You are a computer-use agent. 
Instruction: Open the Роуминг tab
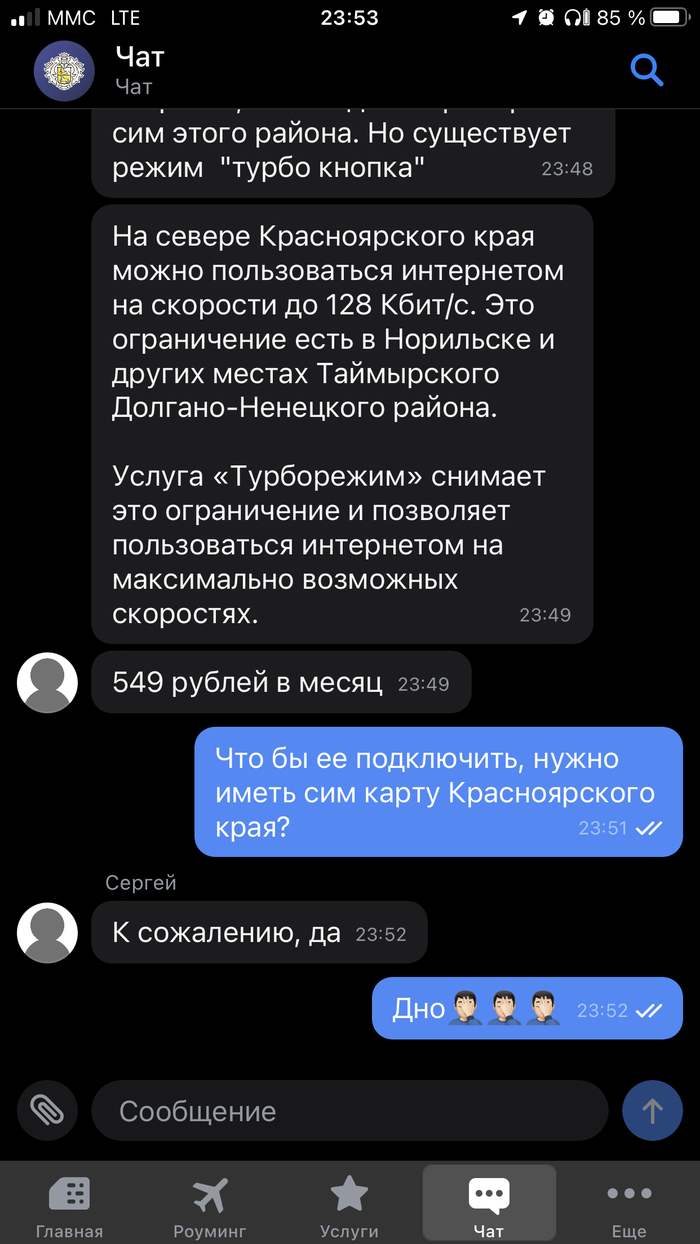209,1205
